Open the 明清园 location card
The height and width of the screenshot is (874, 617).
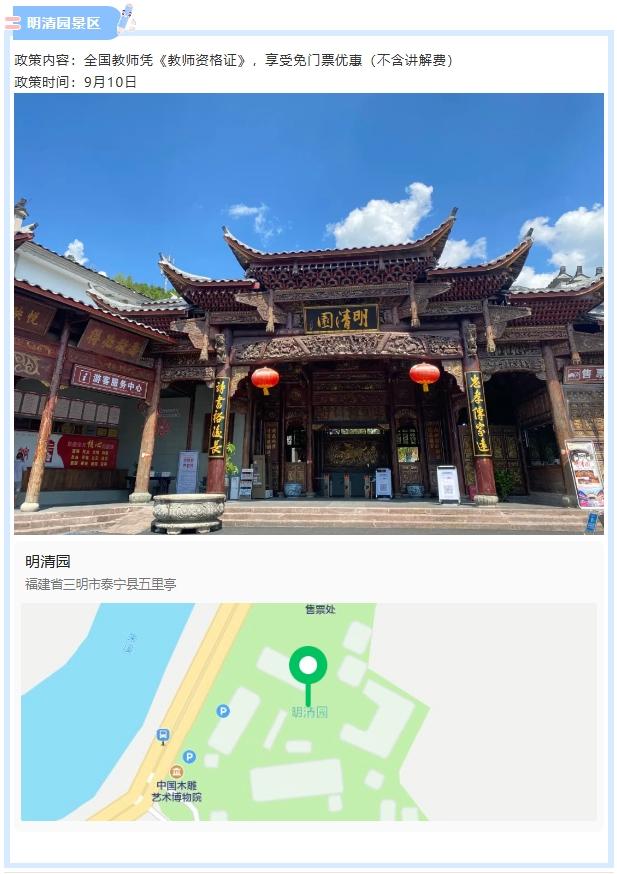point(100,572)
